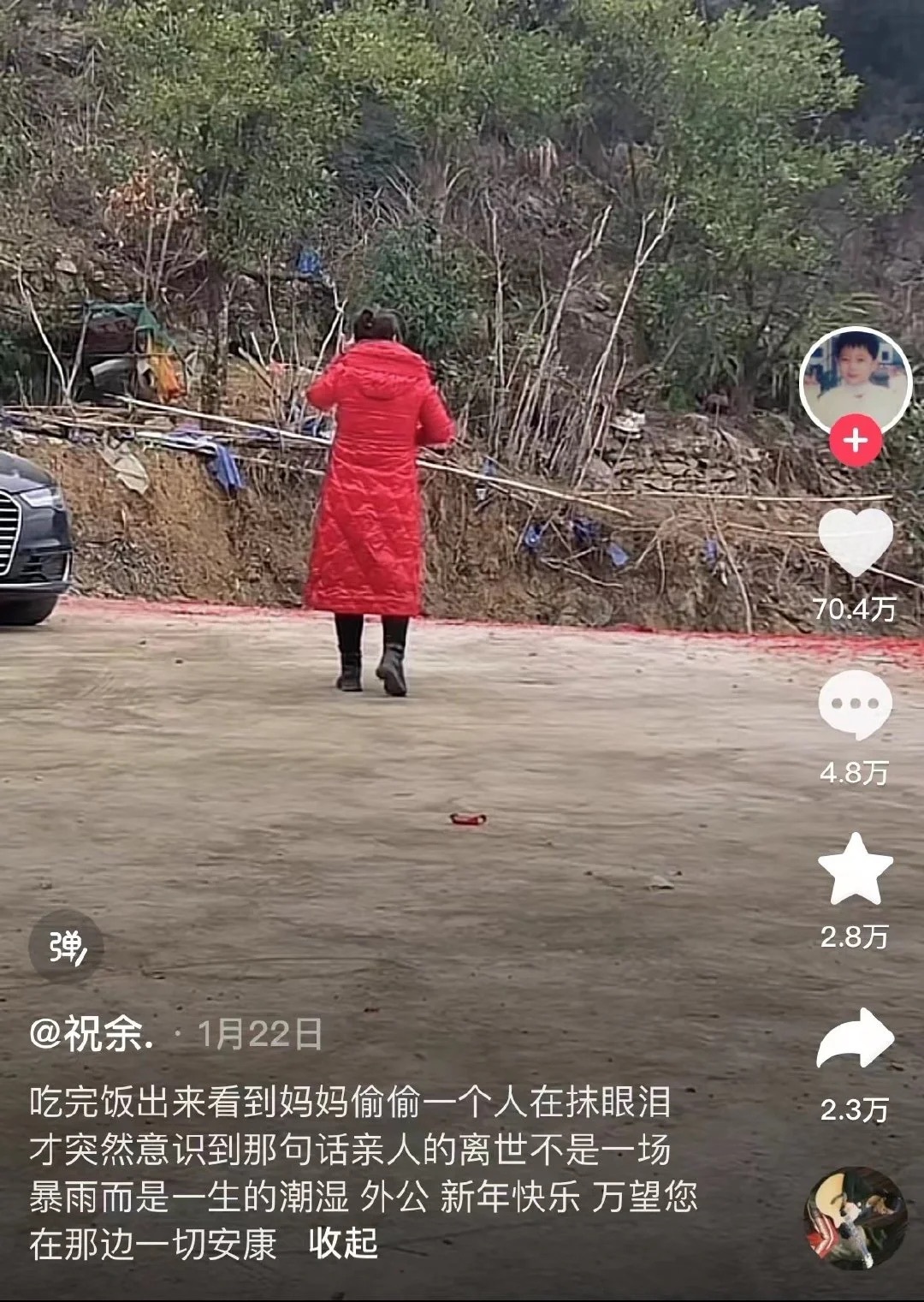Viewport: 924px width, 1302px height.
Task: Open the spinning music disc
Action: 855,1217
